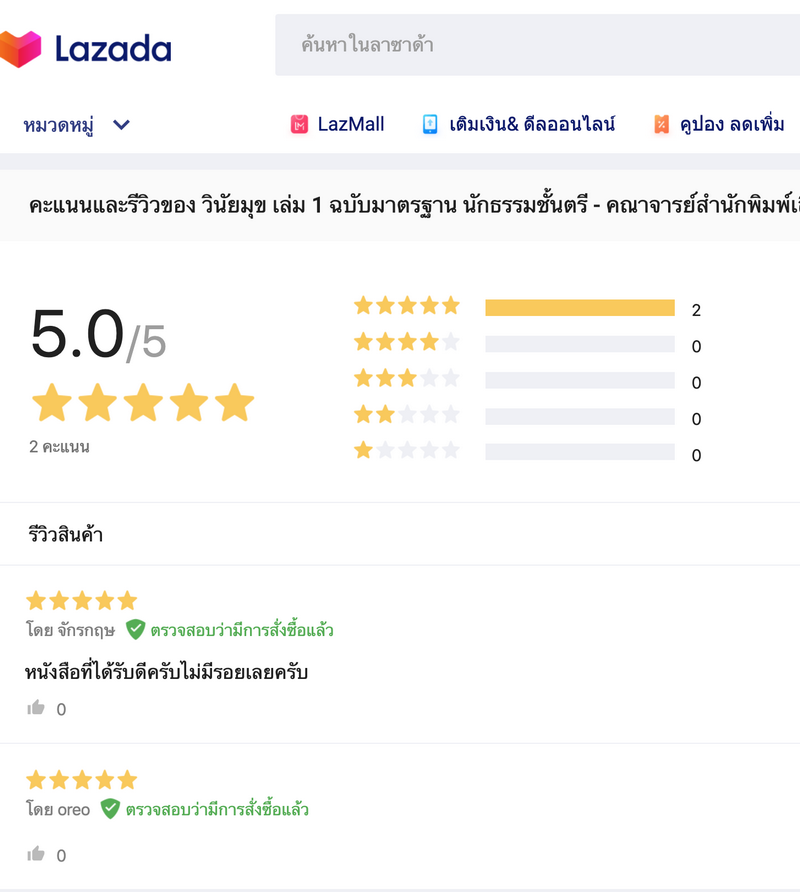Like the review by จักรกฤษ

37,708
